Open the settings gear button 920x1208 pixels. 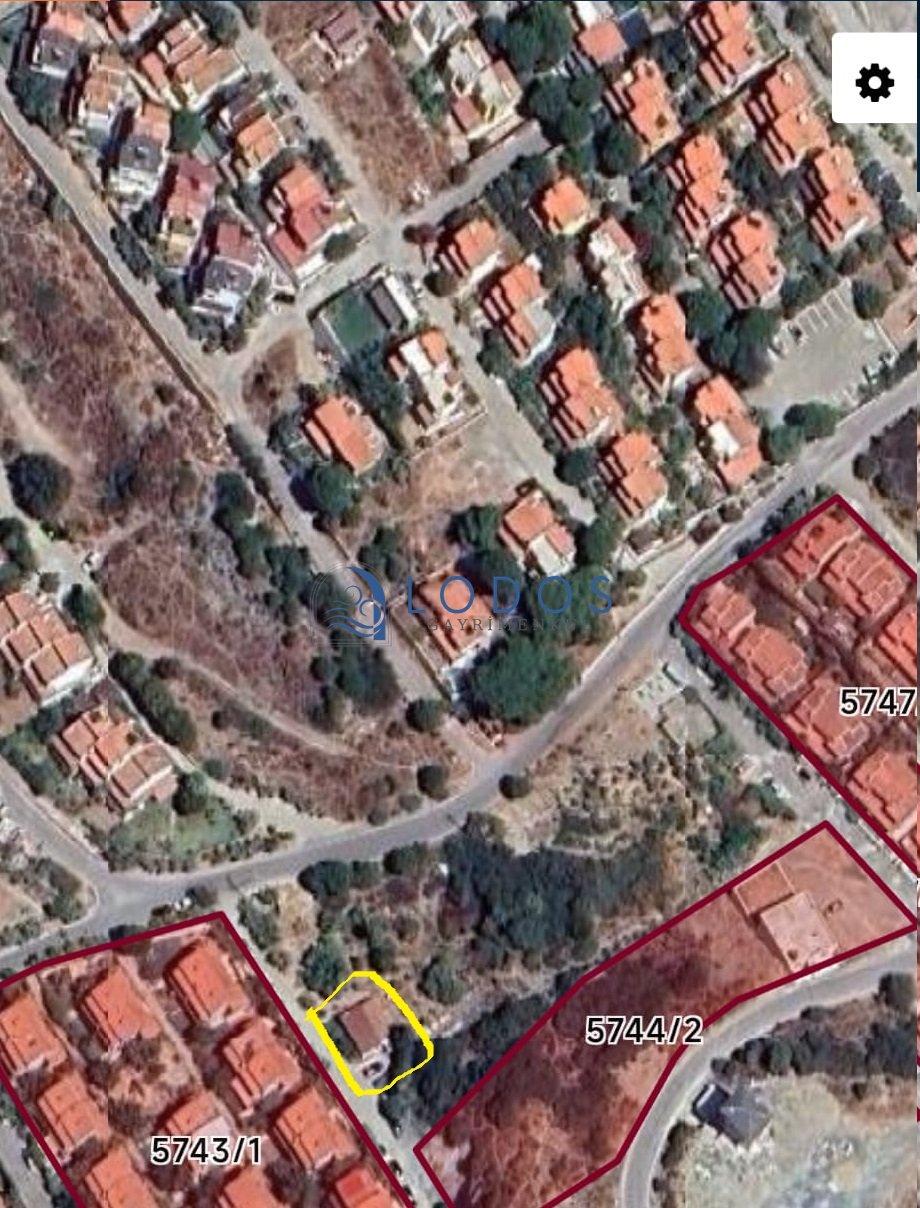point(875,80)
